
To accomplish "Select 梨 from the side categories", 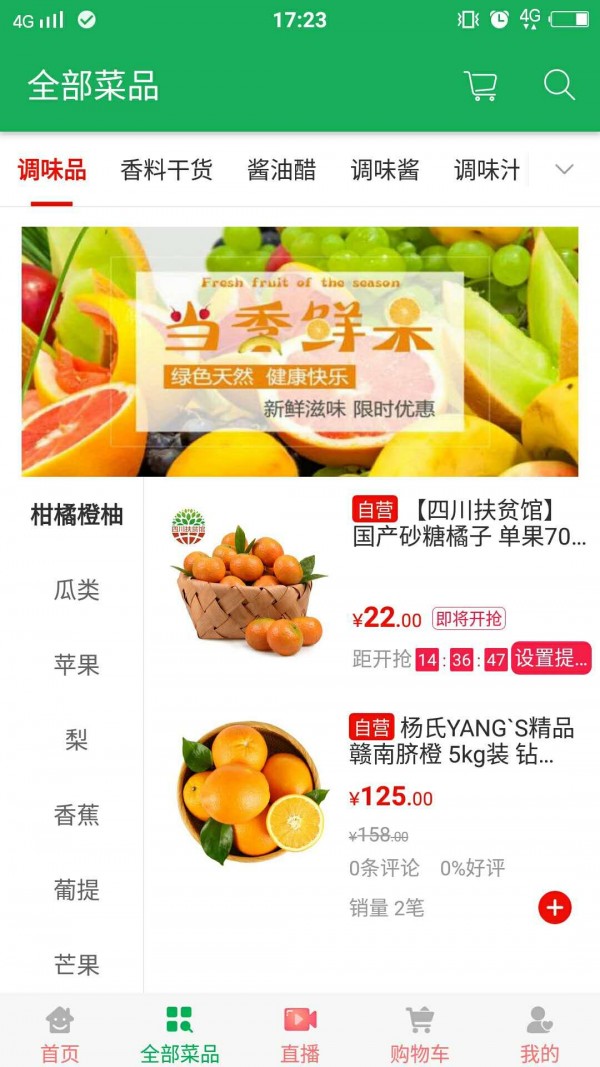I will coord(77,740).
